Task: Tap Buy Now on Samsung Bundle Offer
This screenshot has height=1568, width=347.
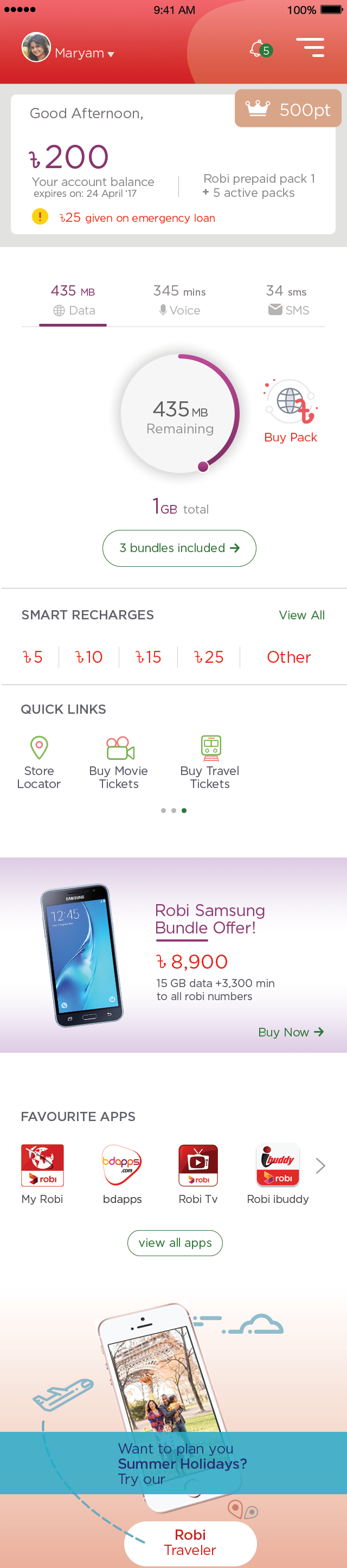Action: click(291, 1032)
